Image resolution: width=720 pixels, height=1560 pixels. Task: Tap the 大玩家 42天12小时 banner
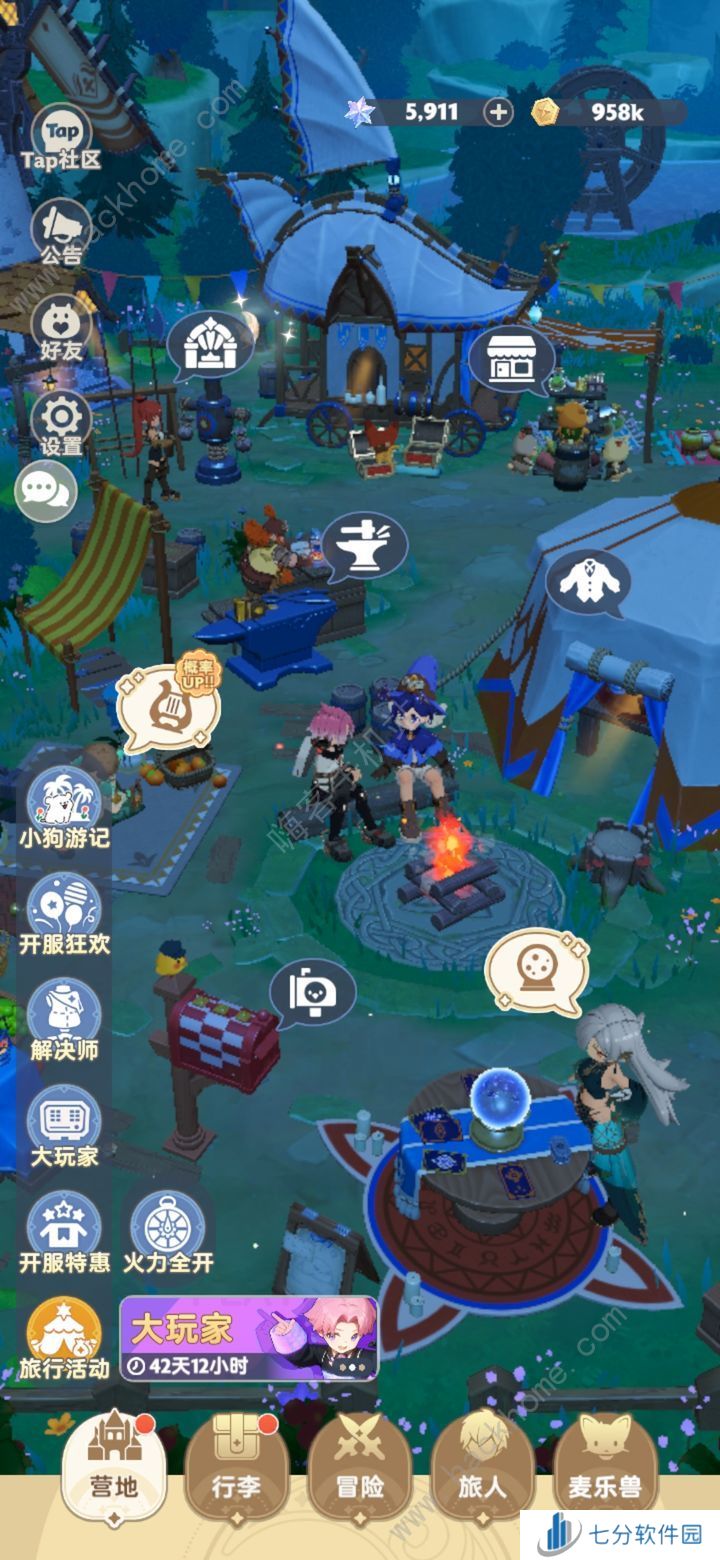click(249, 1338)
